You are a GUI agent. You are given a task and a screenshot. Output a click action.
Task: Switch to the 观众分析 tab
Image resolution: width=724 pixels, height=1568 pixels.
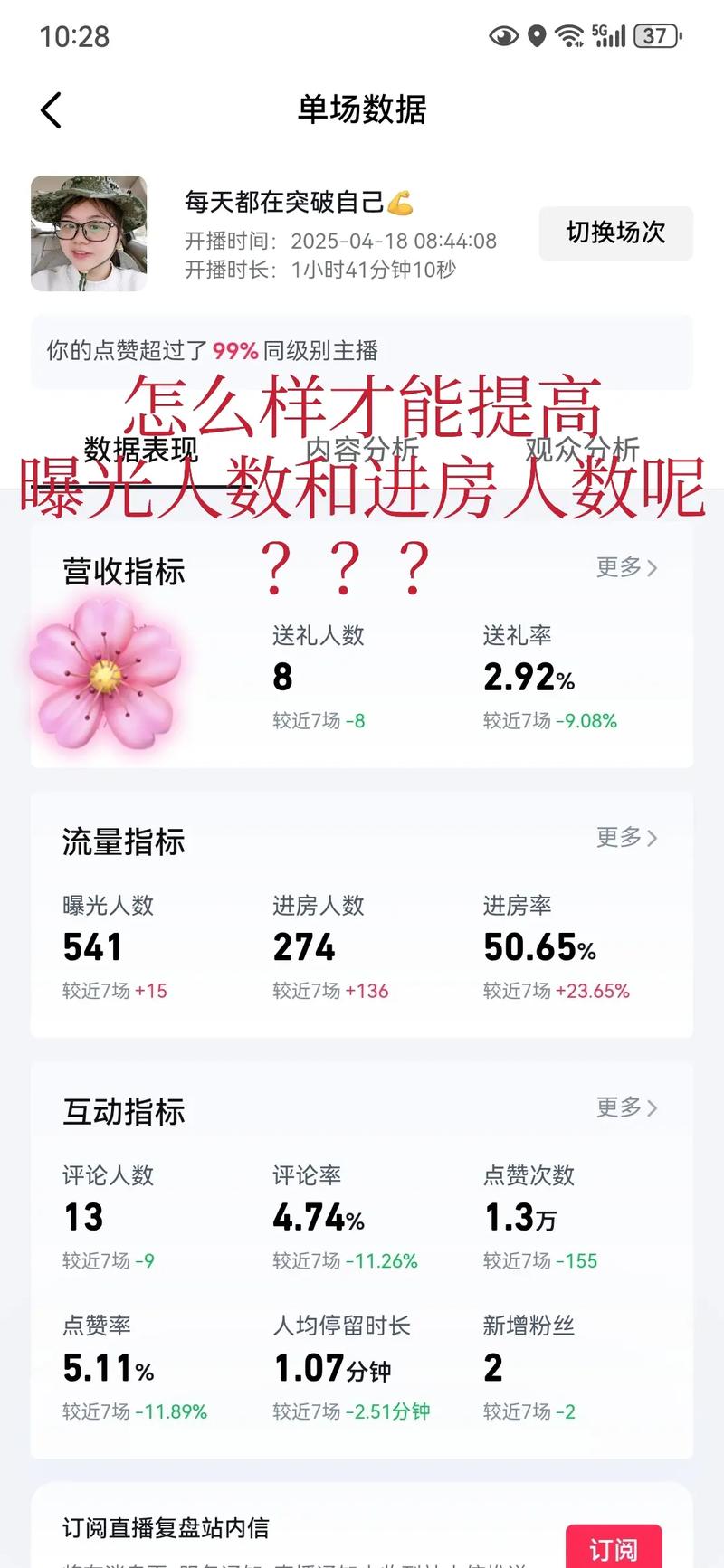tap(584, 448)
